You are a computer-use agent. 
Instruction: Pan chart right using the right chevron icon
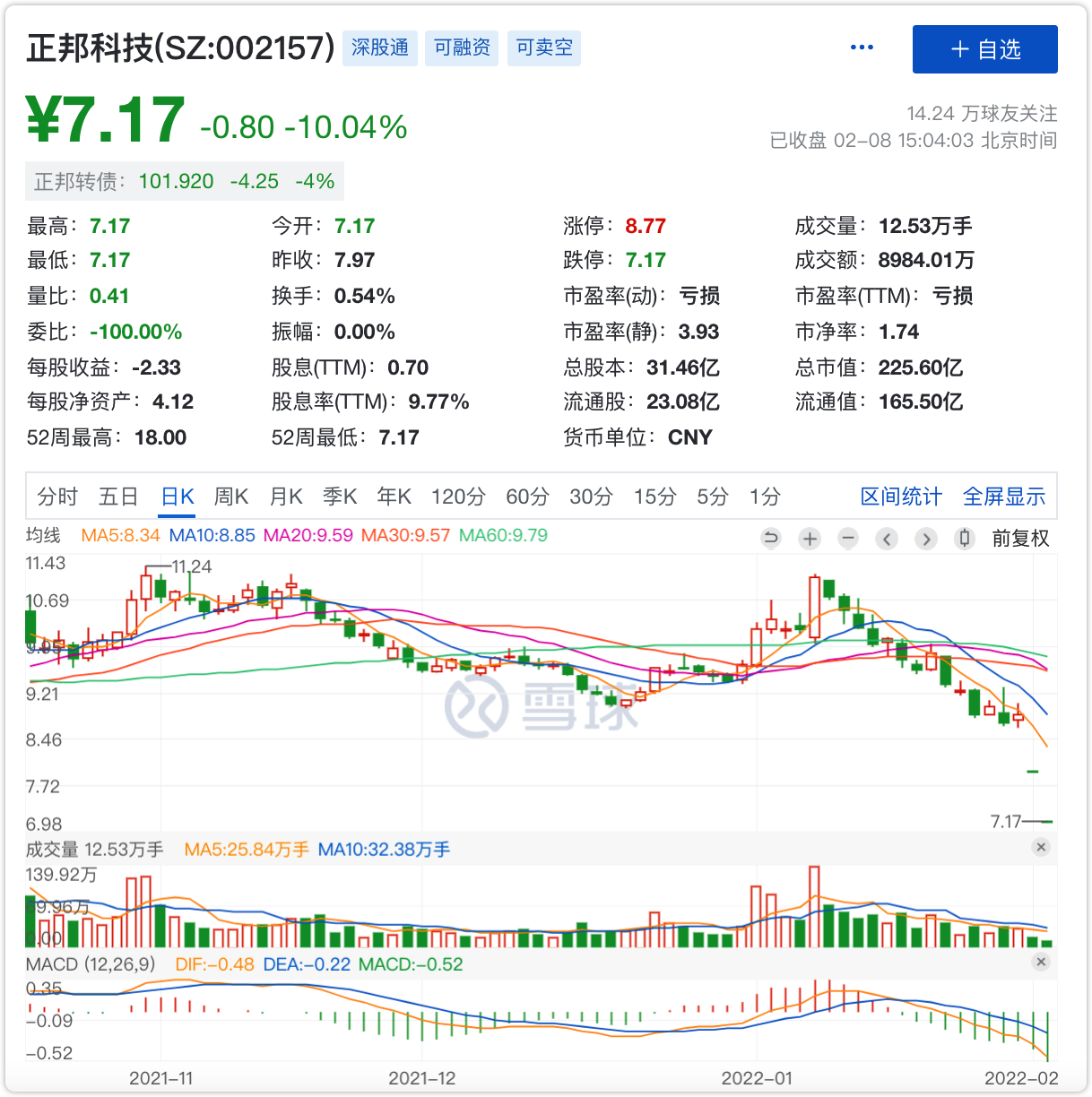[925, 539]
